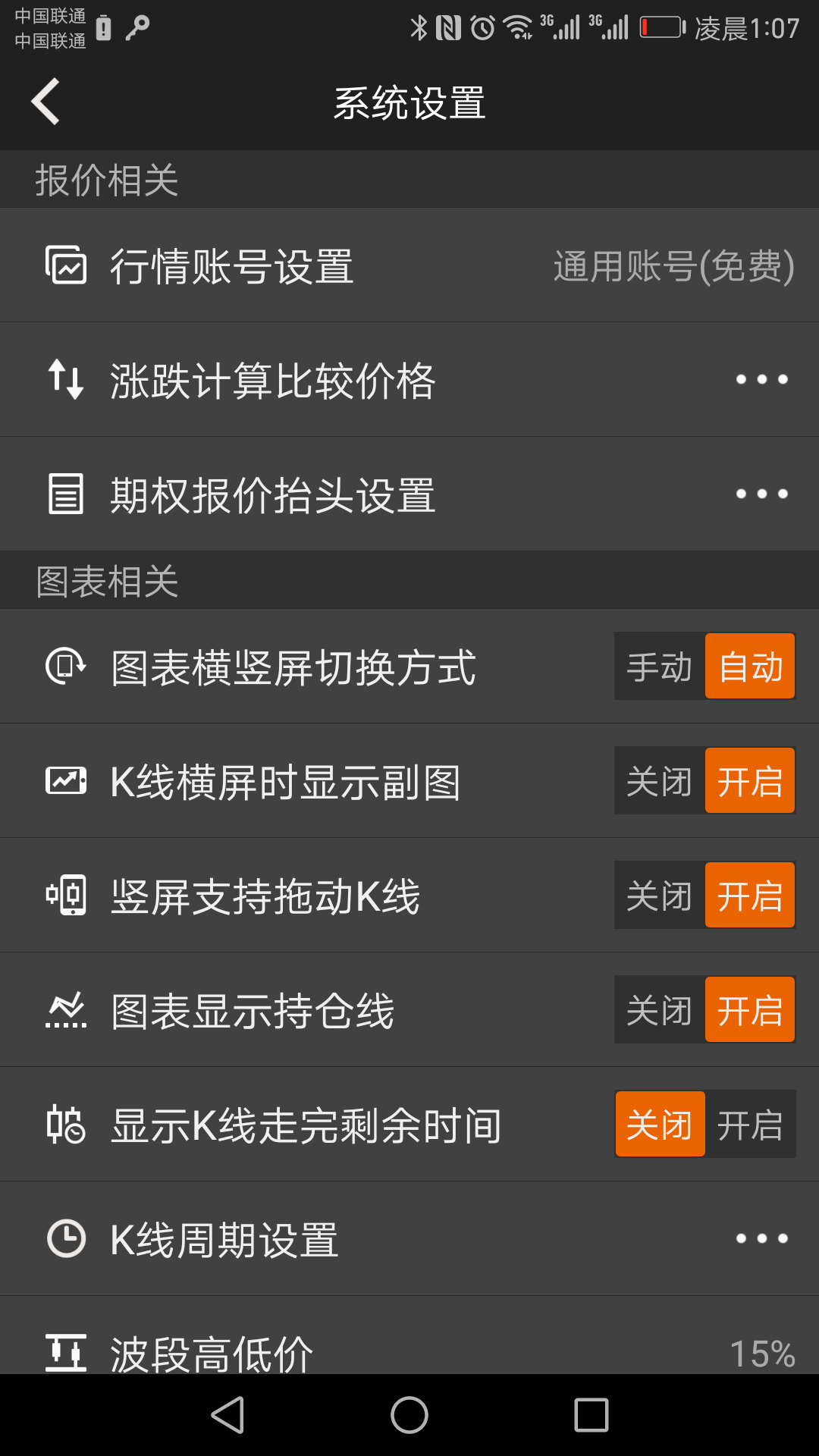The width and height of the screenshot is (819, 1456).
Task: Open K线周期设置
Action: tap(409, 1240)
